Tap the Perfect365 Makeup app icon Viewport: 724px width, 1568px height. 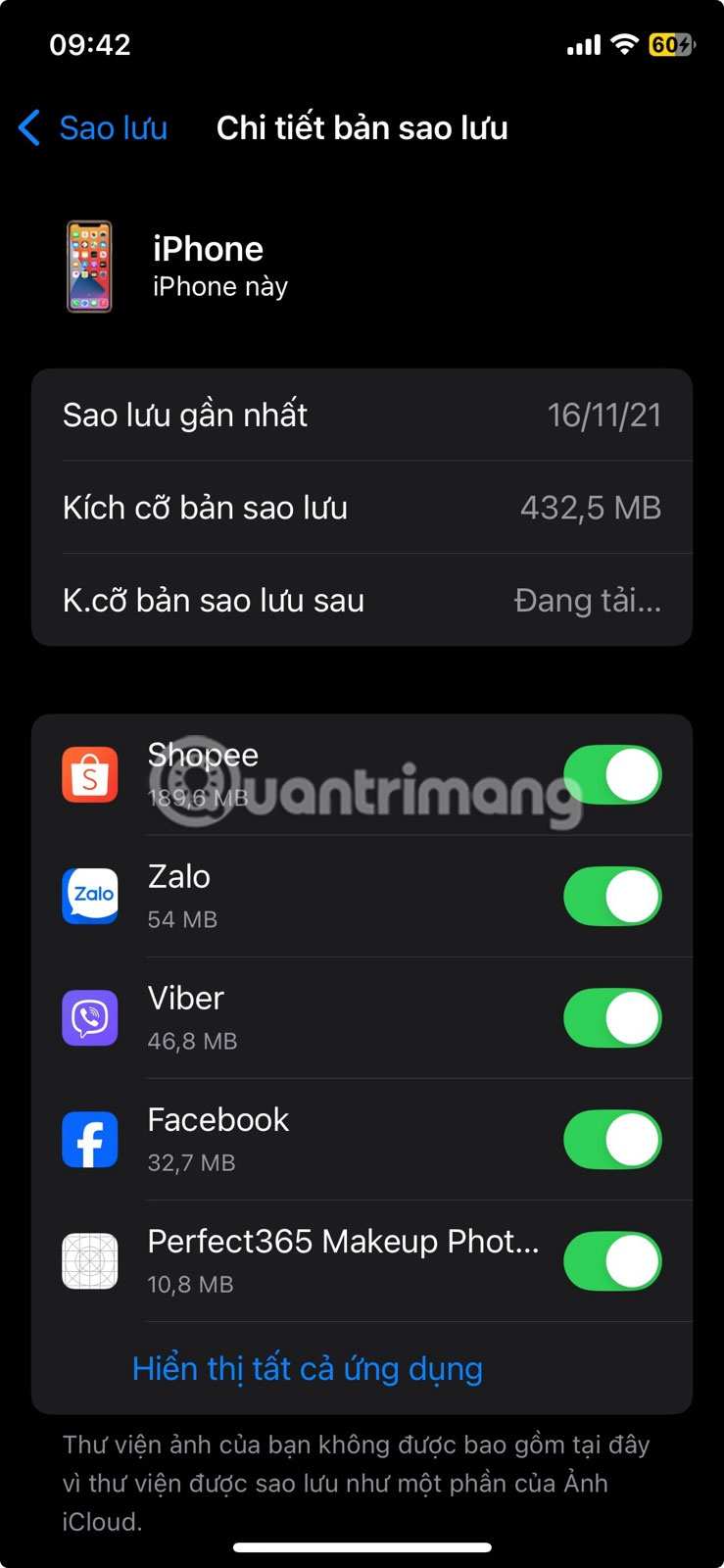[89, 1261]
